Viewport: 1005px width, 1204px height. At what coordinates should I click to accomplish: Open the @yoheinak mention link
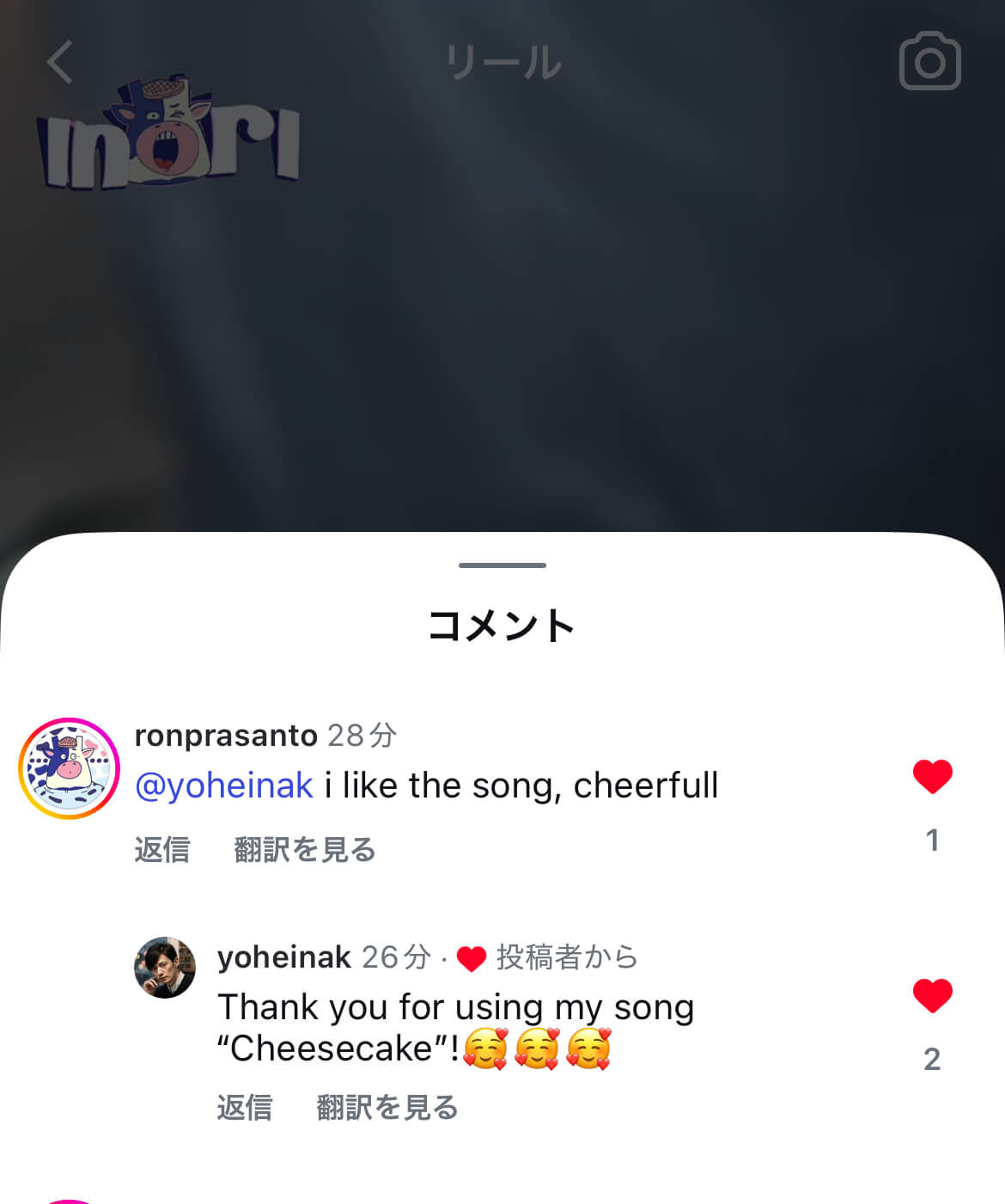(x=224, y=785)
